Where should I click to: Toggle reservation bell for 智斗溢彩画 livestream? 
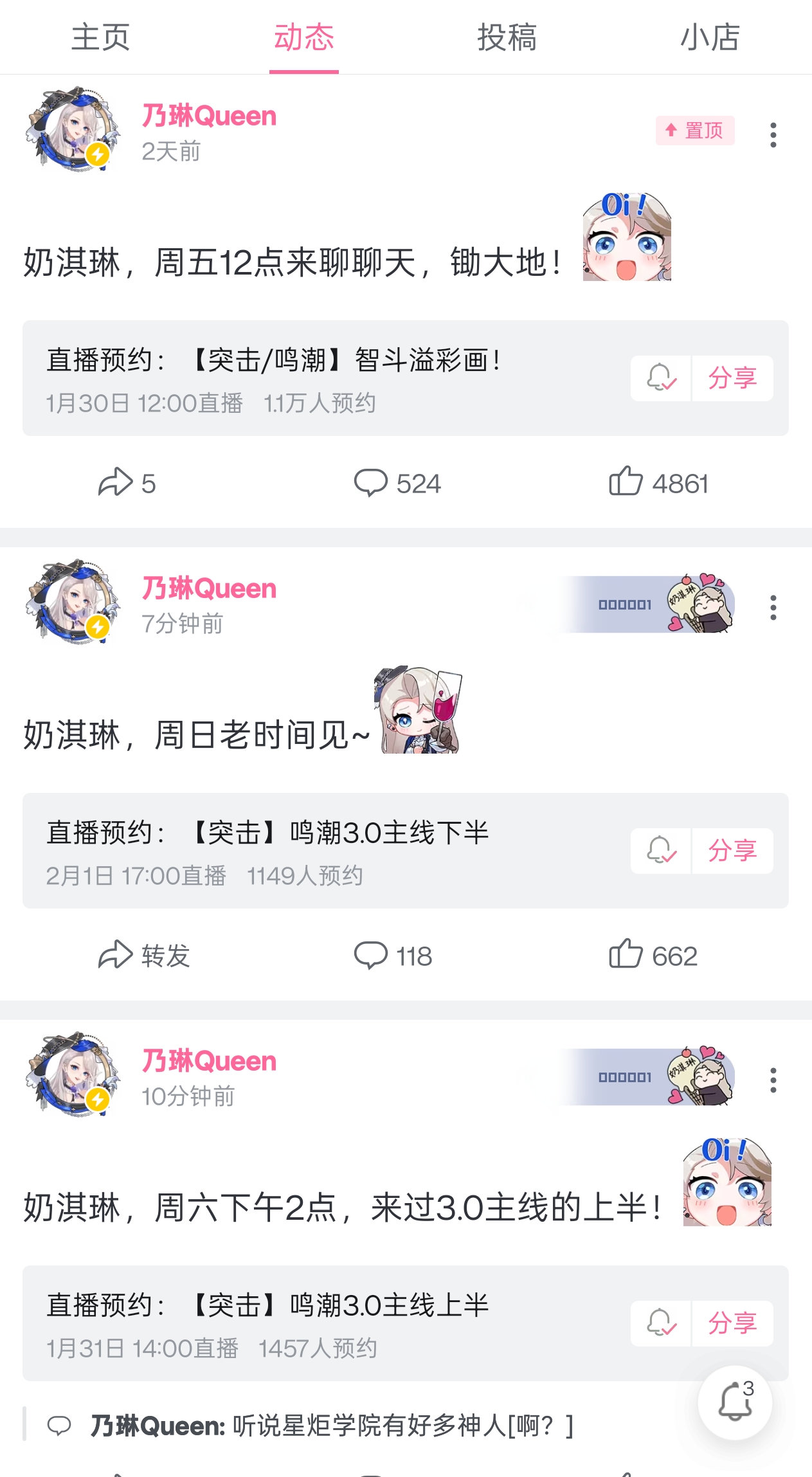(661, 378)
